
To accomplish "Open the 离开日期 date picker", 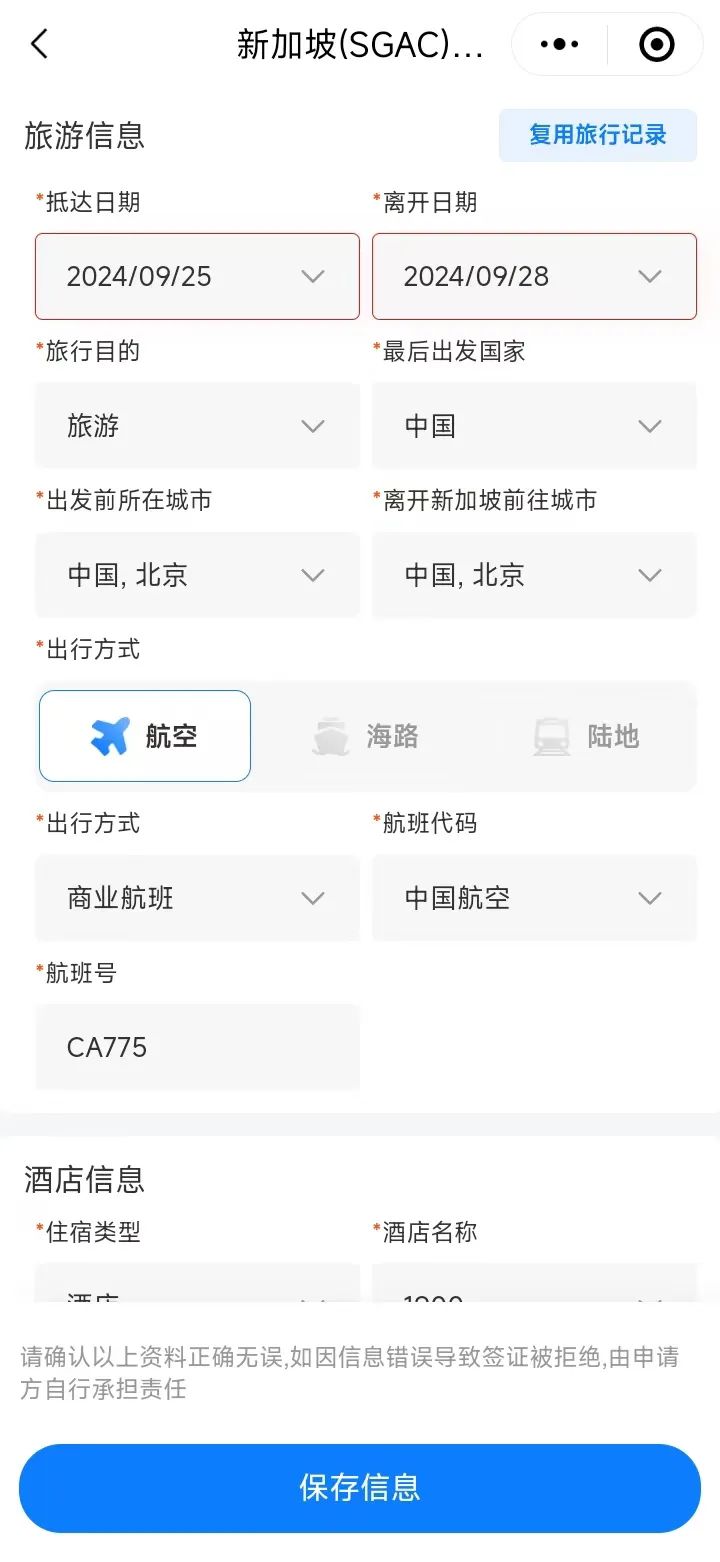I will [x=534, y=277].
